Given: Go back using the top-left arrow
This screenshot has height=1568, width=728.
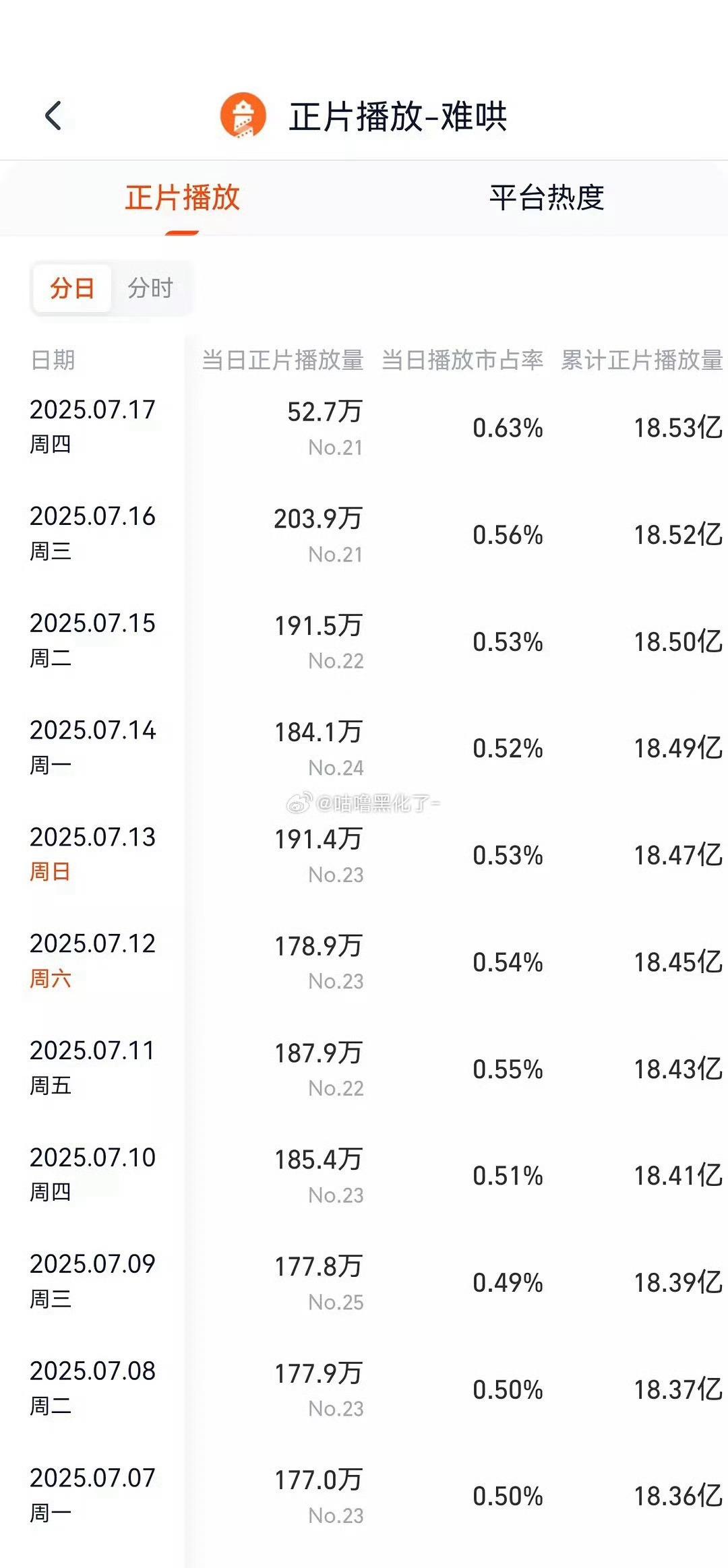Looking at the screenshot, I should (x=53, y=116).
